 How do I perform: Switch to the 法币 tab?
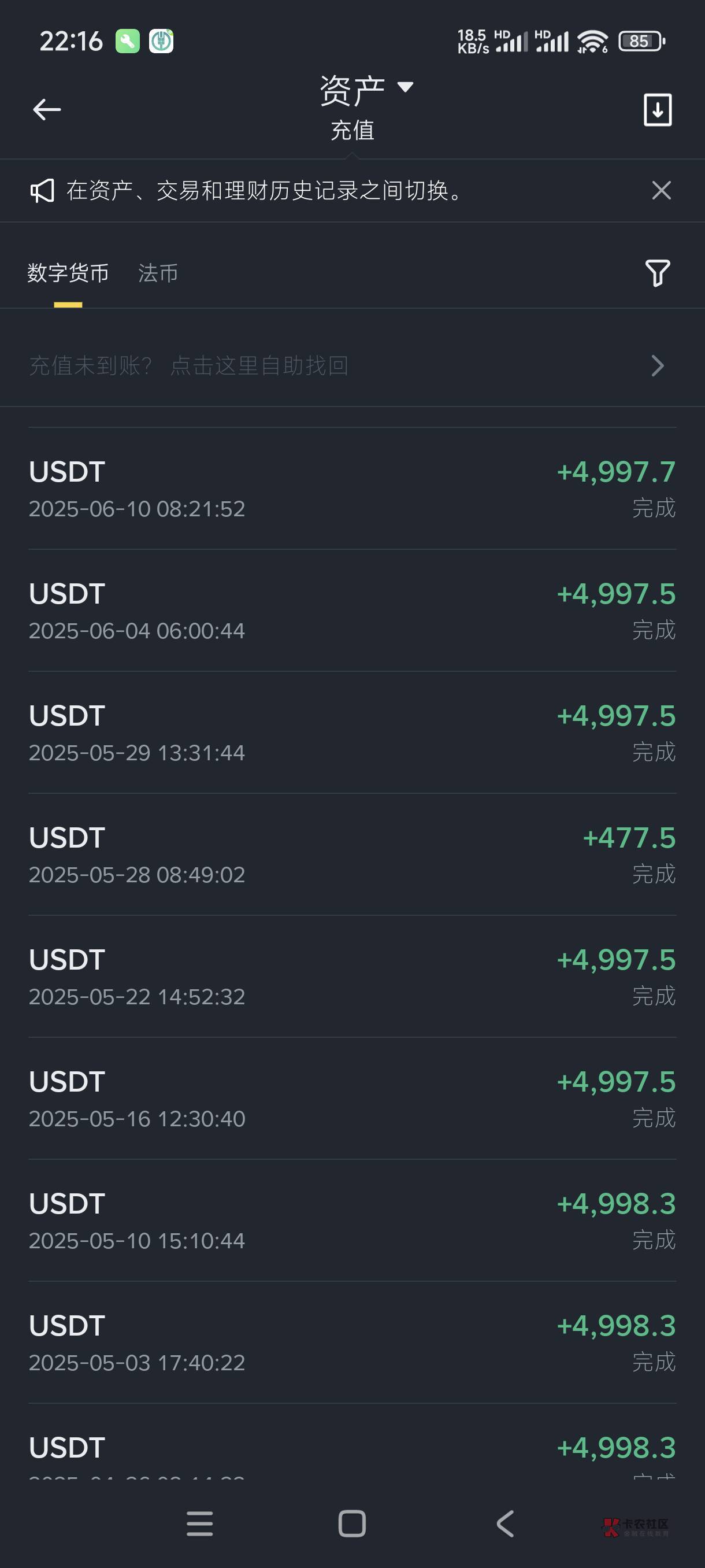click(x=158, y=273)
